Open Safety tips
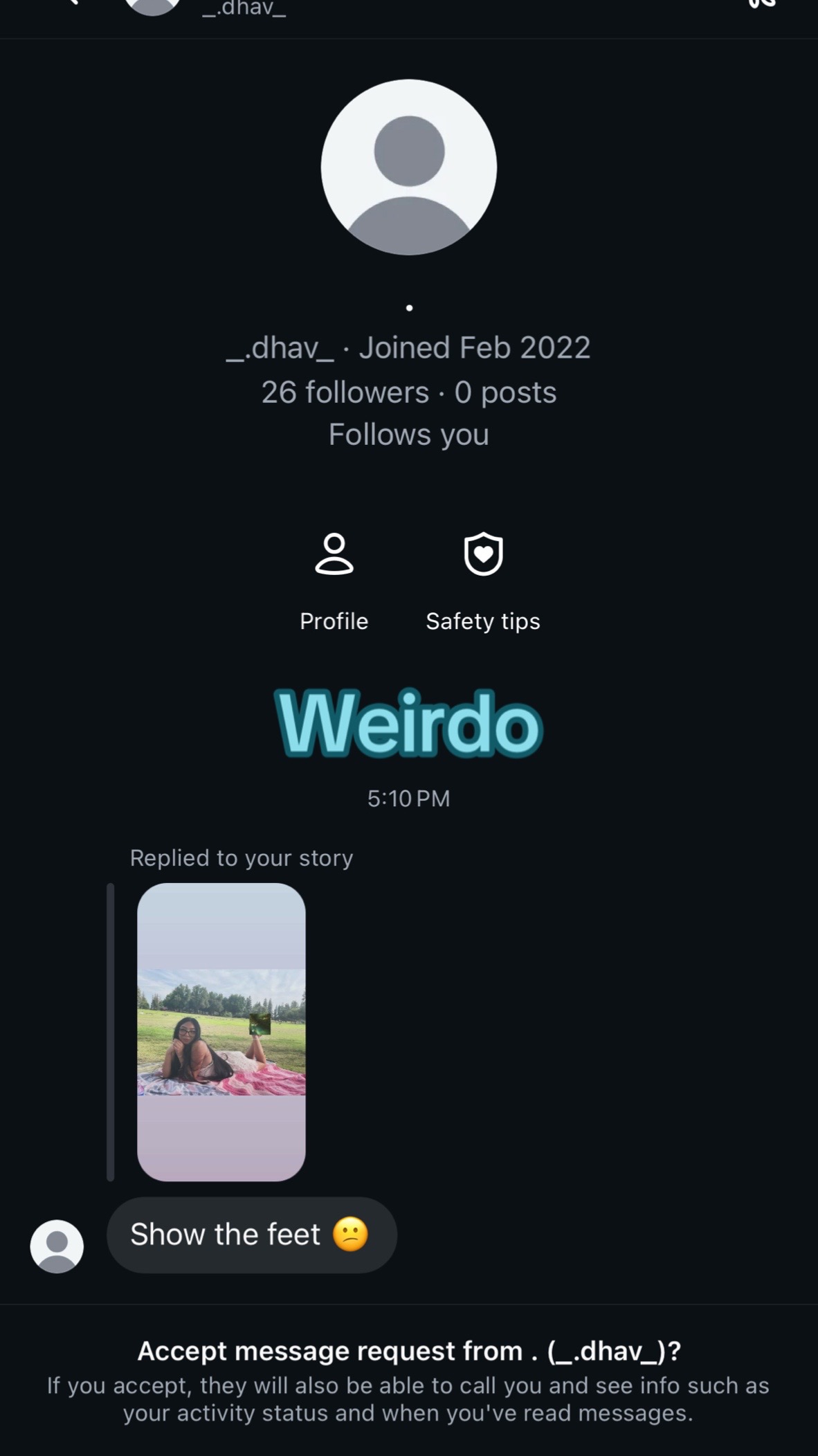 coord(483,582)
